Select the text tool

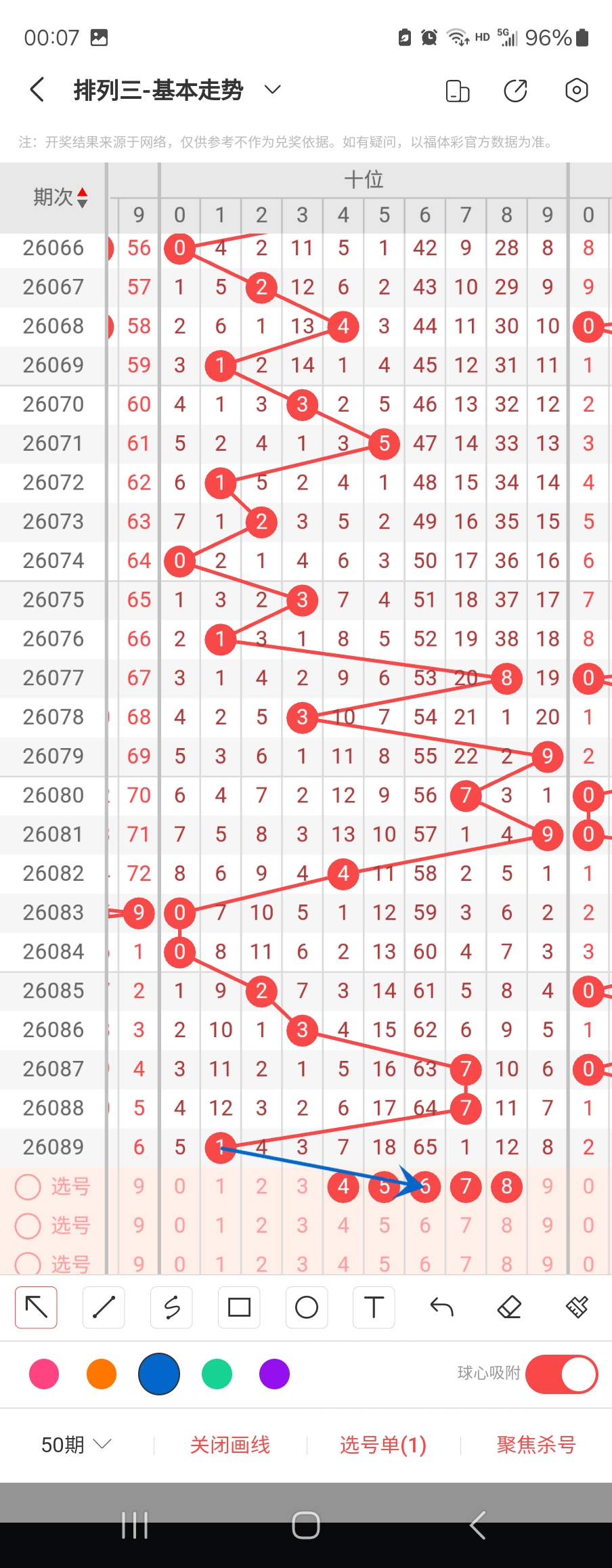pos(374,1307)
